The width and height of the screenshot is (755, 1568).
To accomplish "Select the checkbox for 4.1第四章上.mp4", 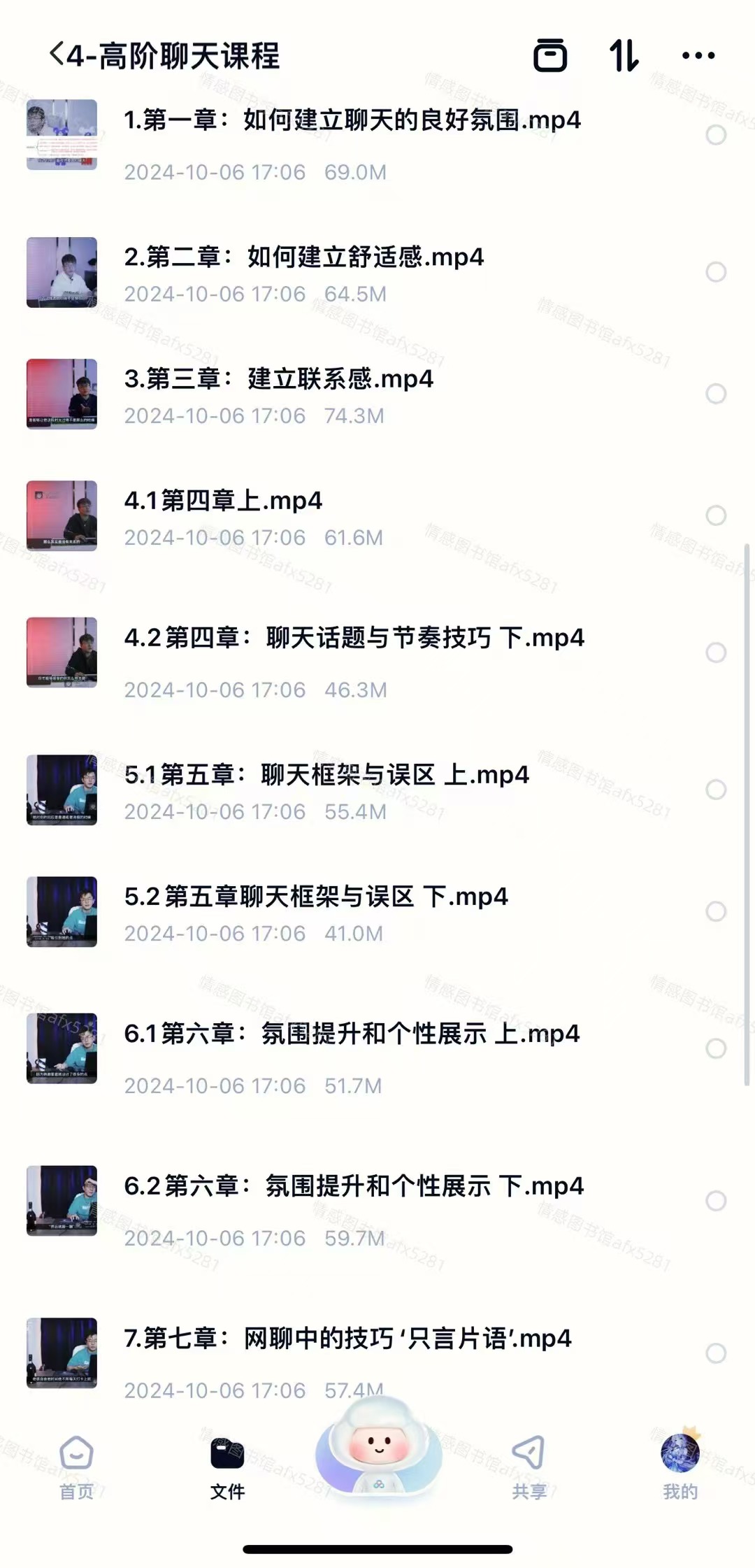I will (715, 515).
